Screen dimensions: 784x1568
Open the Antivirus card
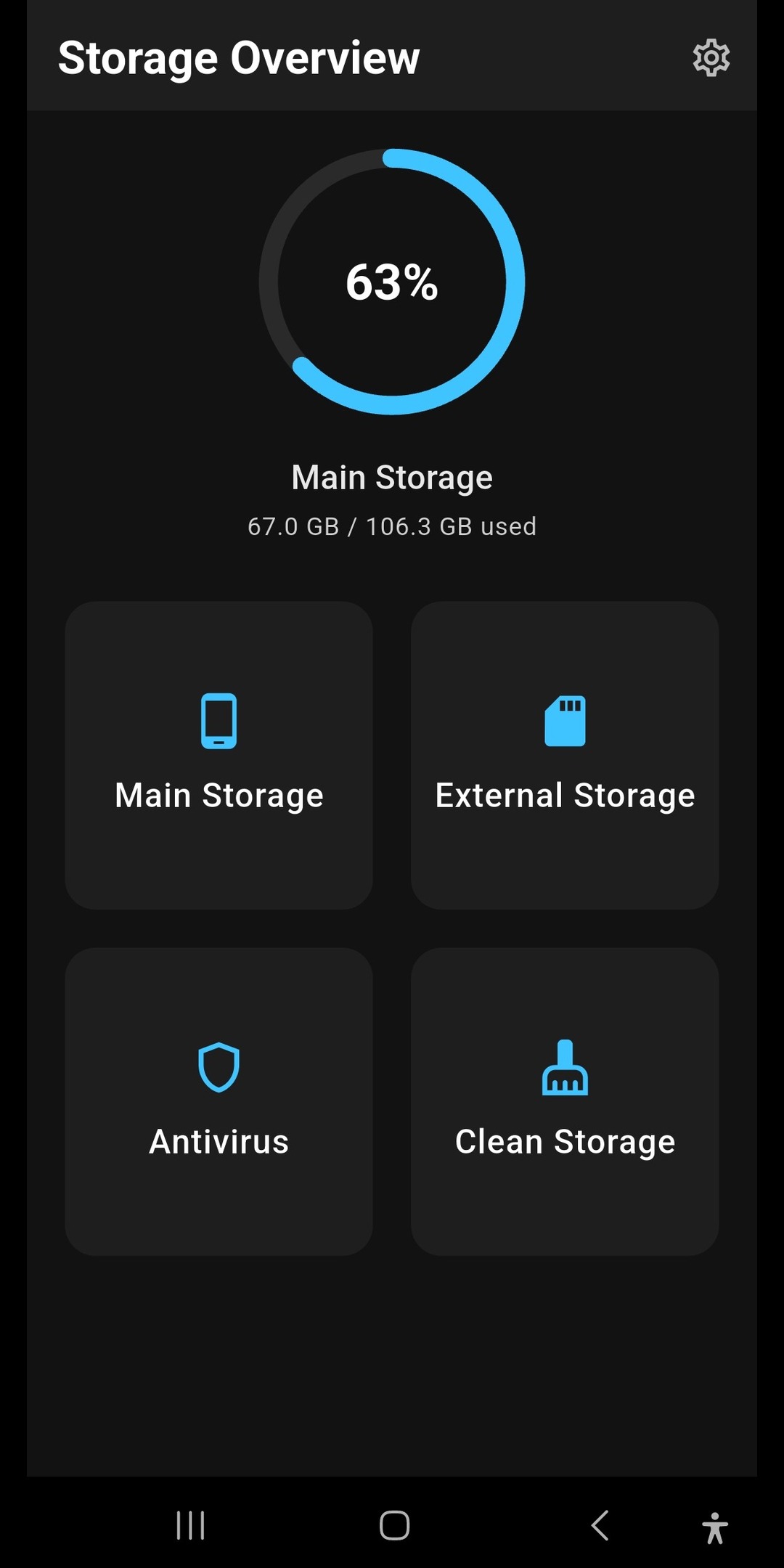[219, 1101]
